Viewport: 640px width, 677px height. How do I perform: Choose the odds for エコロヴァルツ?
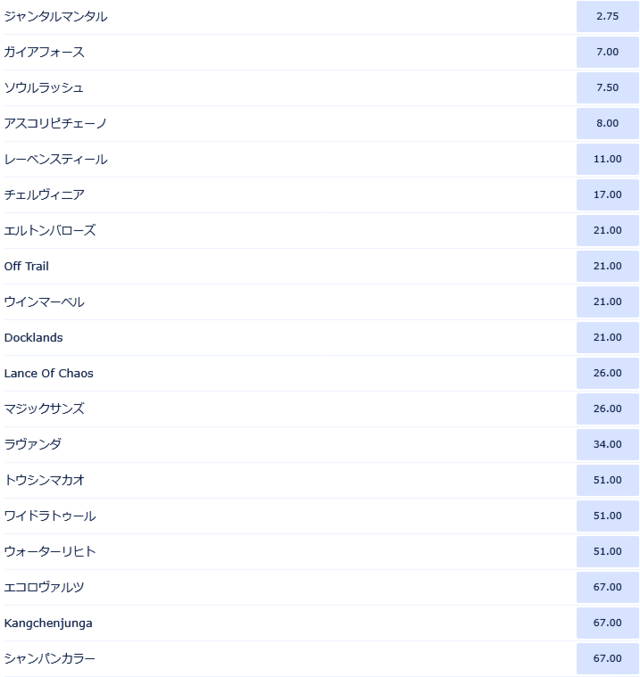[607, 587]
